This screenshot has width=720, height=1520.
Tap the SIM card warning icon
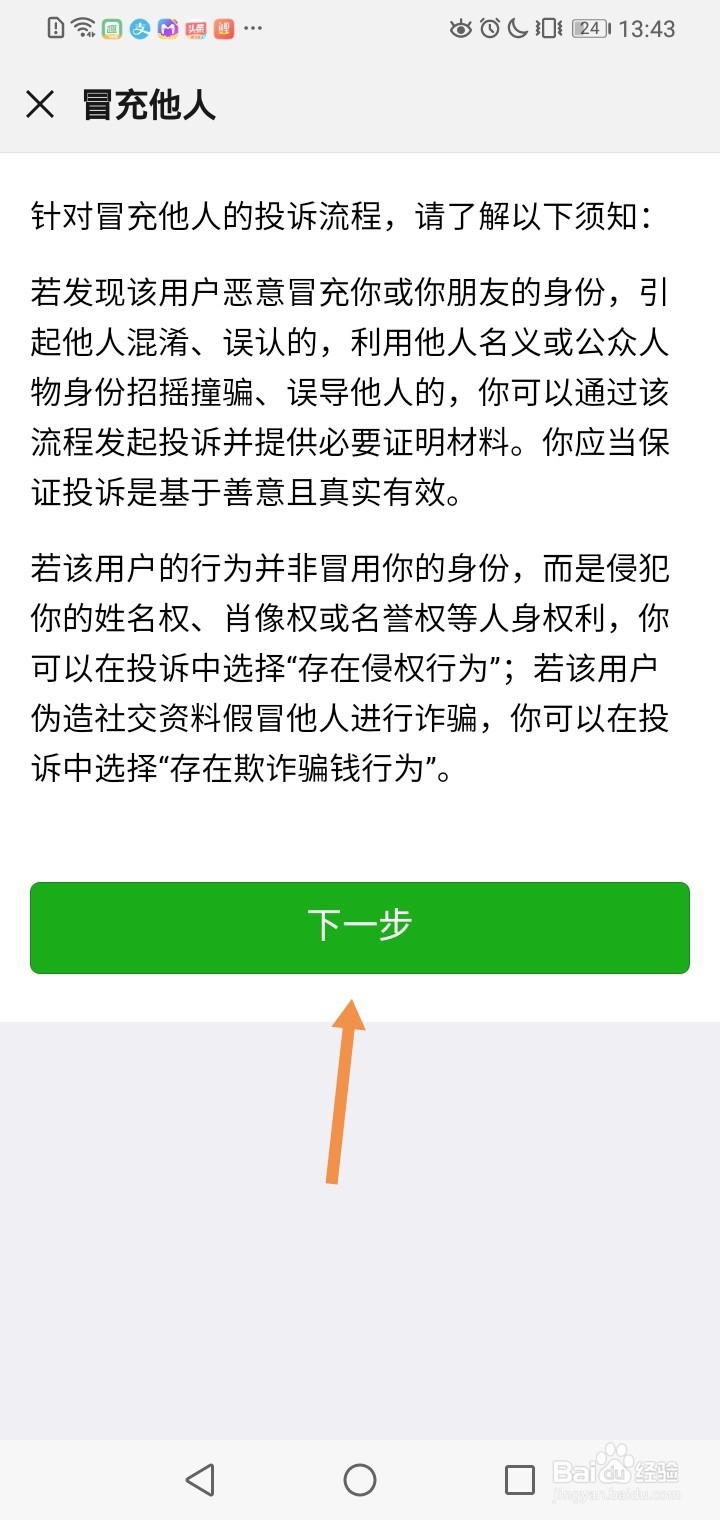click(53, 28)
